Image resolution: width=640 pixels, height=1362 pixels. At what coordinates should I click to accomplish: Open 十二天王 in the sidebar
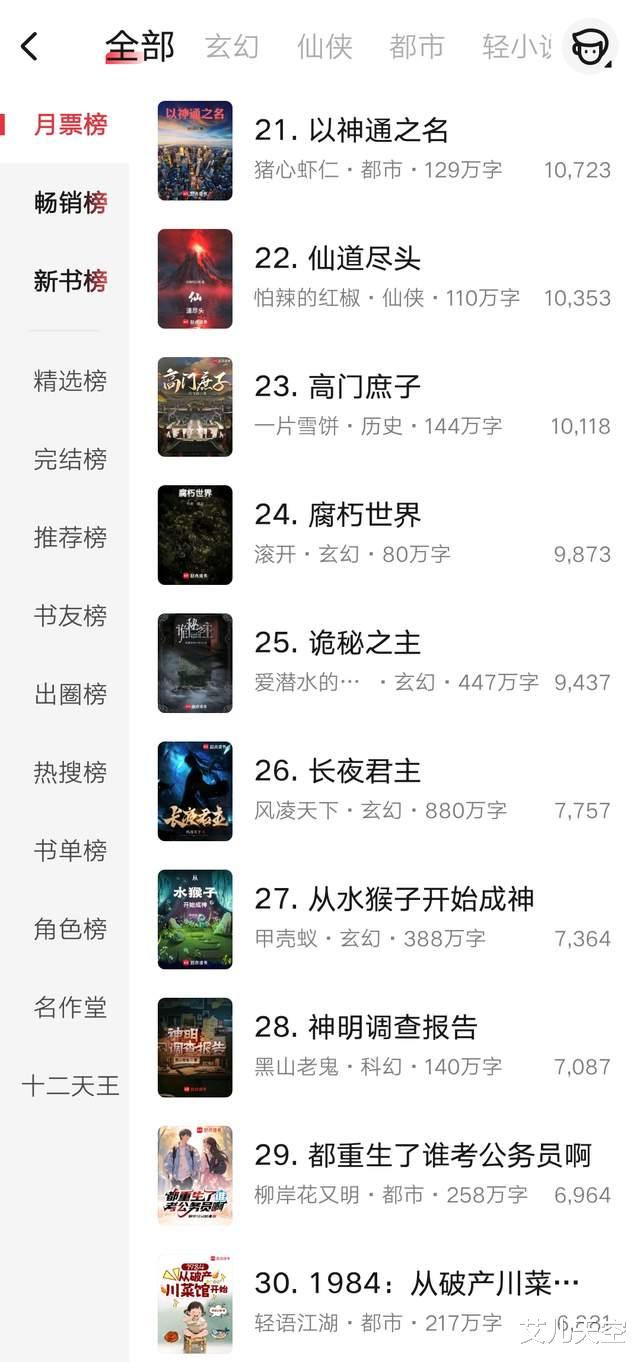70,1085
